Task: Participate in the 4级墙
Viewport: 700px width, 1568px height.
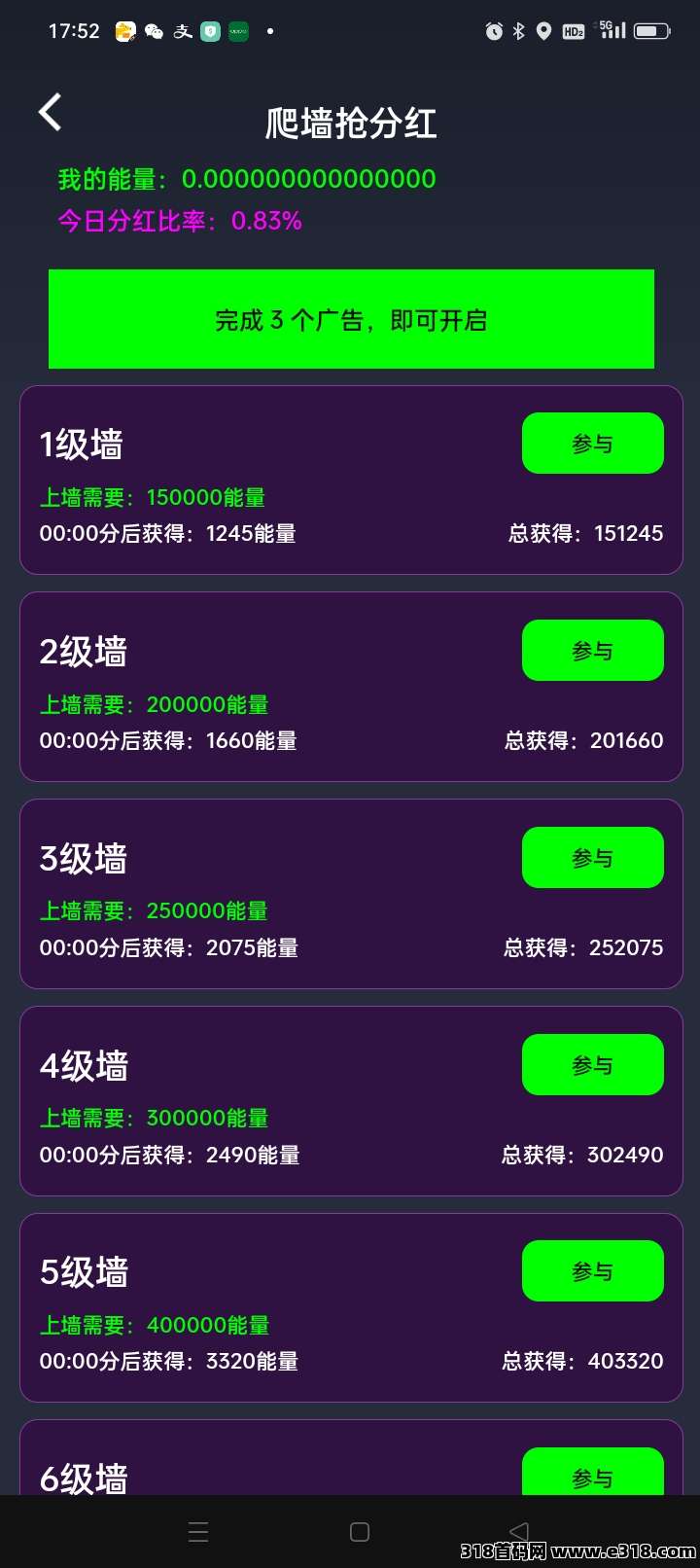Action: click(x=592, y=1065)
